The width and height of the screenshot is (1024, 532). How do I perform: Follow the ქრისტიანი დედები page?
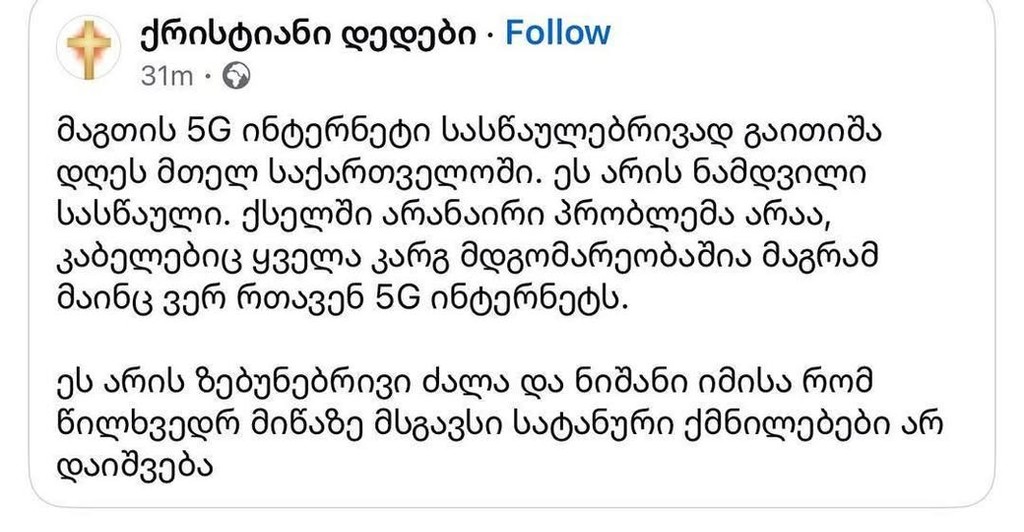pos(557,33)
